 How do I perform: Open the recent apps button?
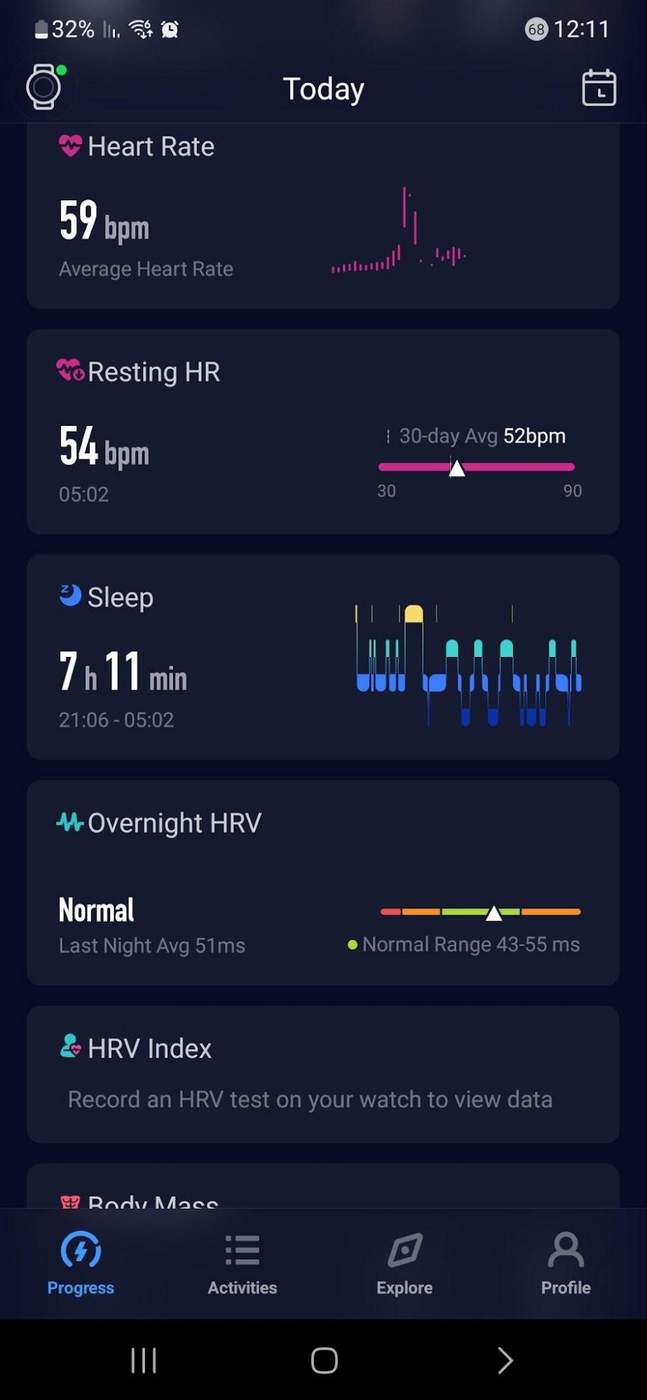point(144,1360)
